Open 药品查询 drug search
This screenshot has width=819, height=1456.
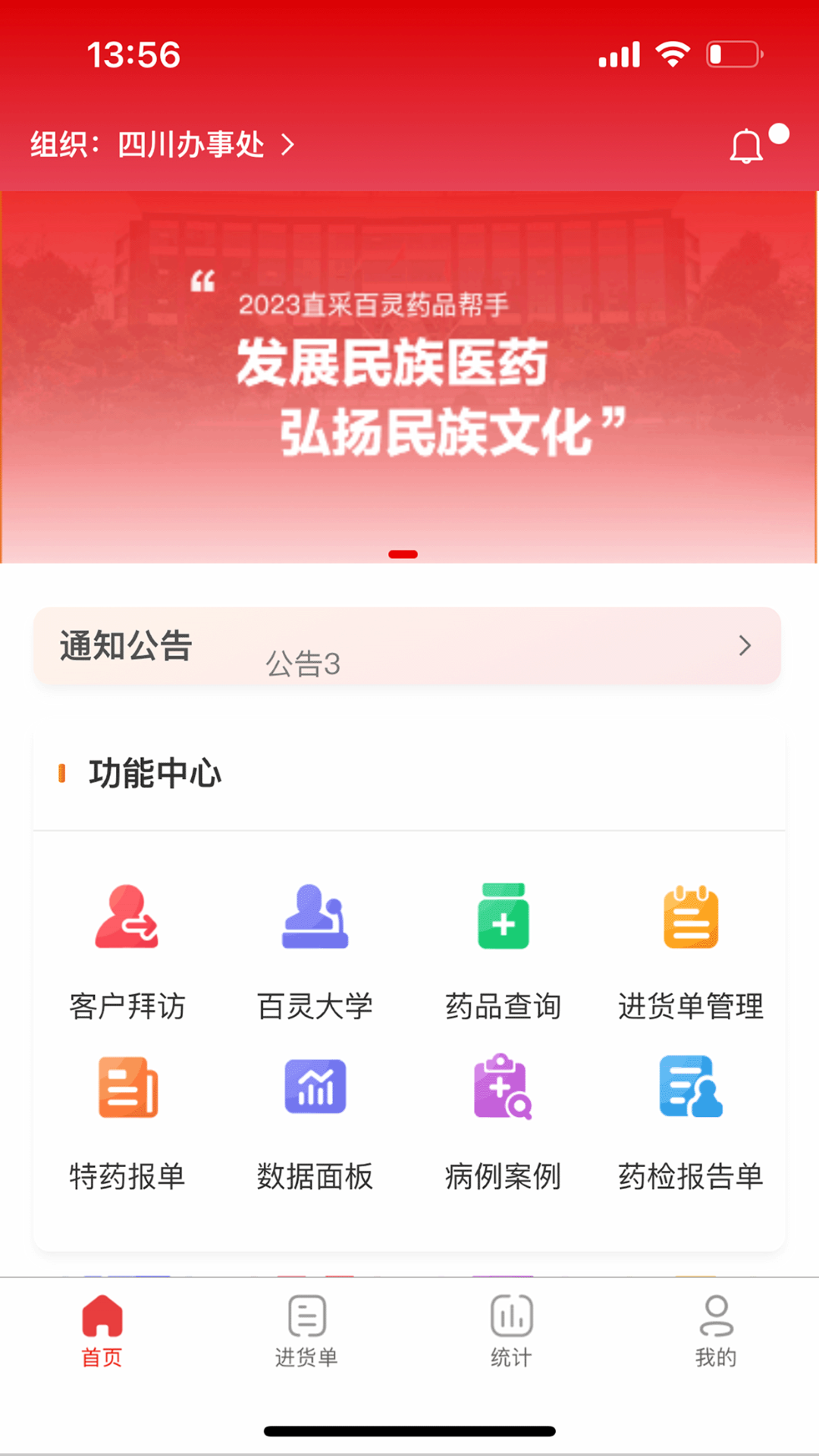click(x=503, y=949)
